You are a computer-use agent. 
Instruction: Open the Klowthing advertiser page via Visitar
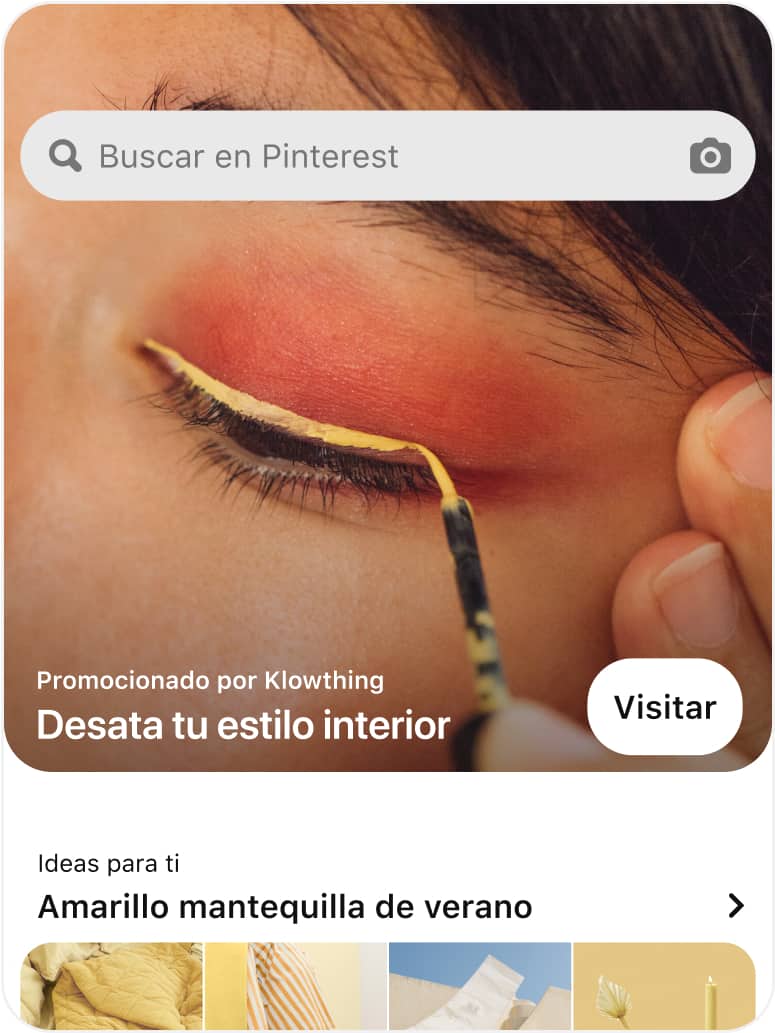coord(664,707)
